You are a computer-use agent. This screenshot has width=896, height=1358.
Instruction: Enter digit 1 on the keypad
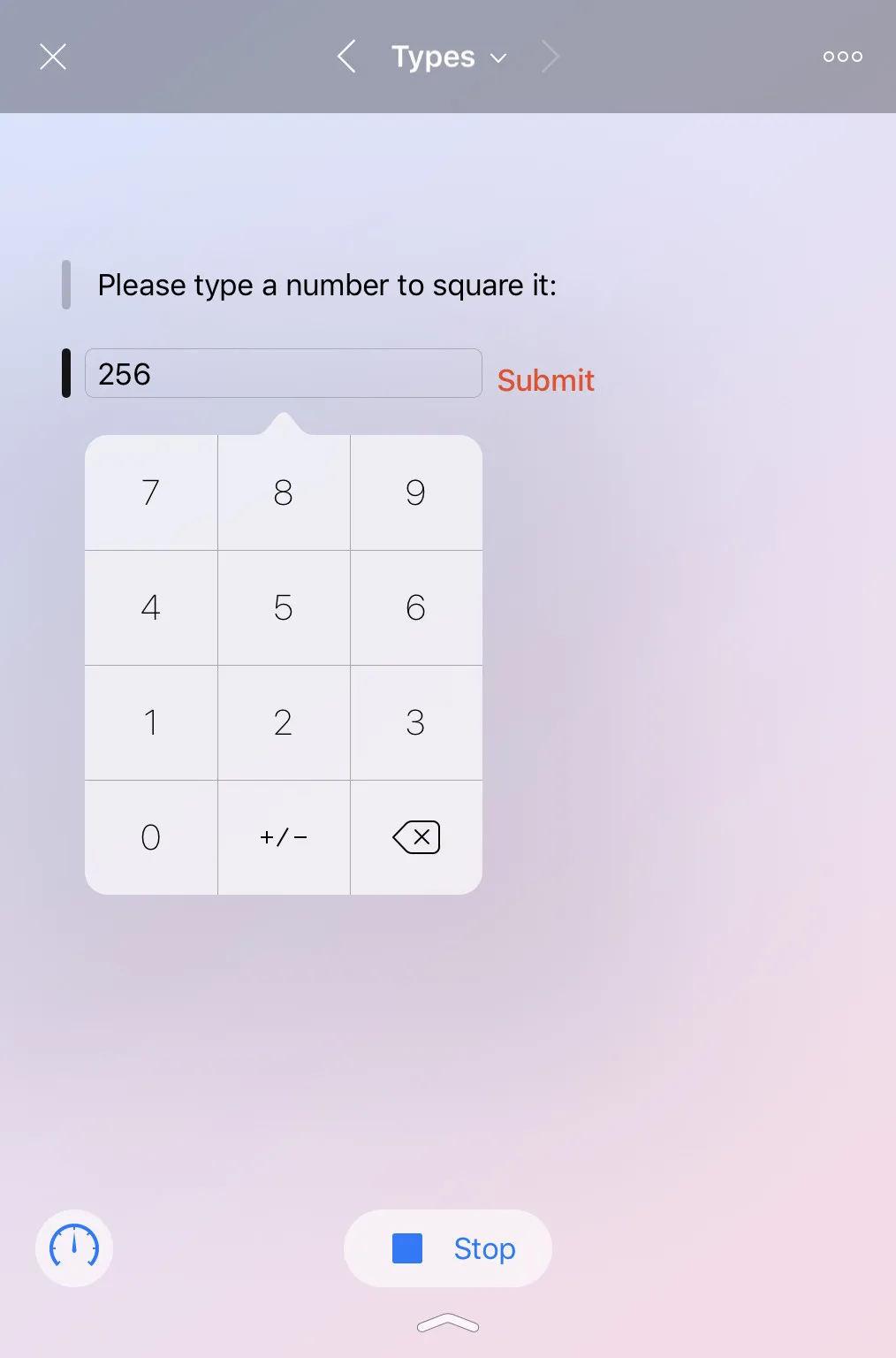[151, 722]
